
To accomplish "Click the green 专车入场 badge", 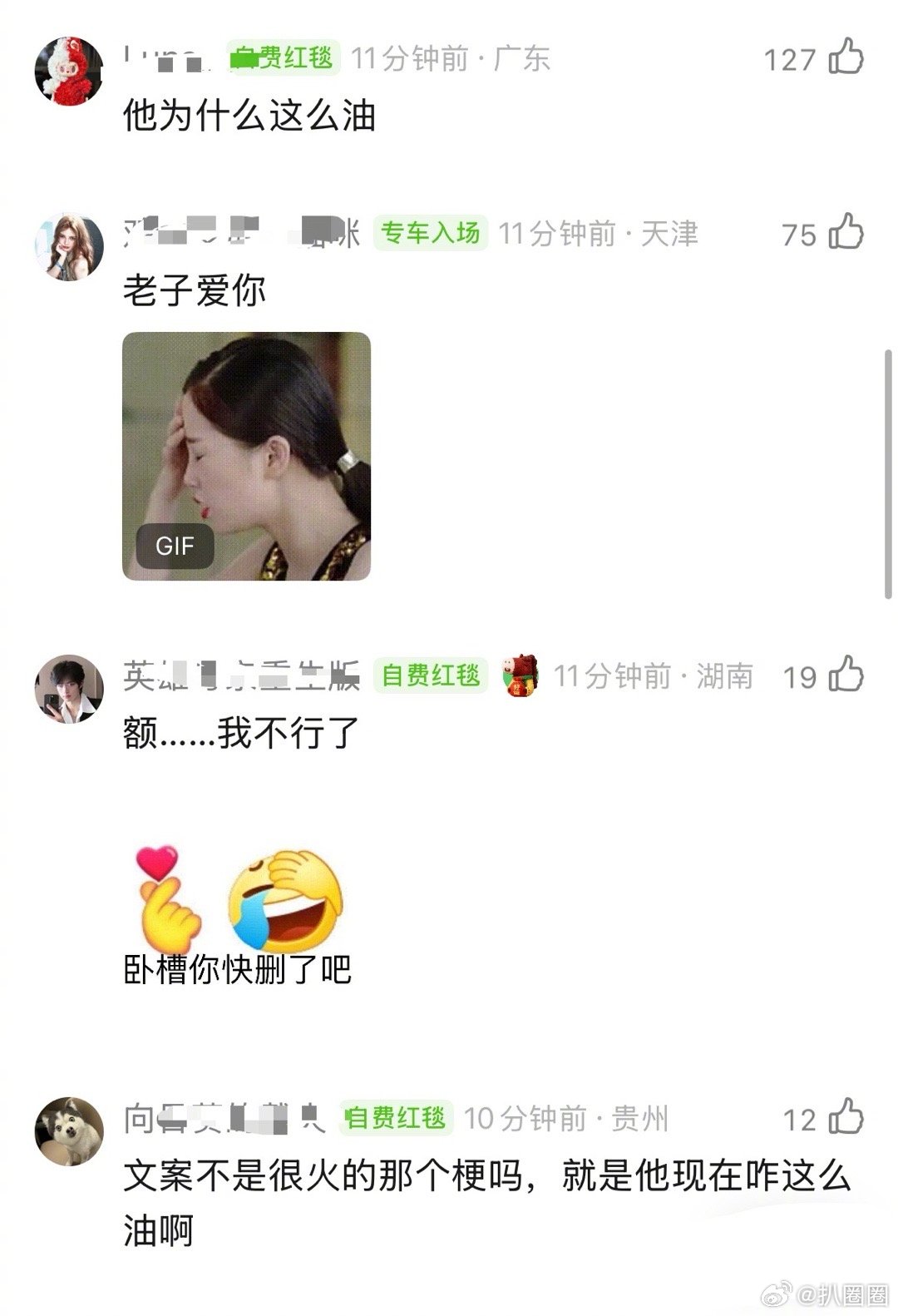I will pyautogui.click(x=431, y=235).
